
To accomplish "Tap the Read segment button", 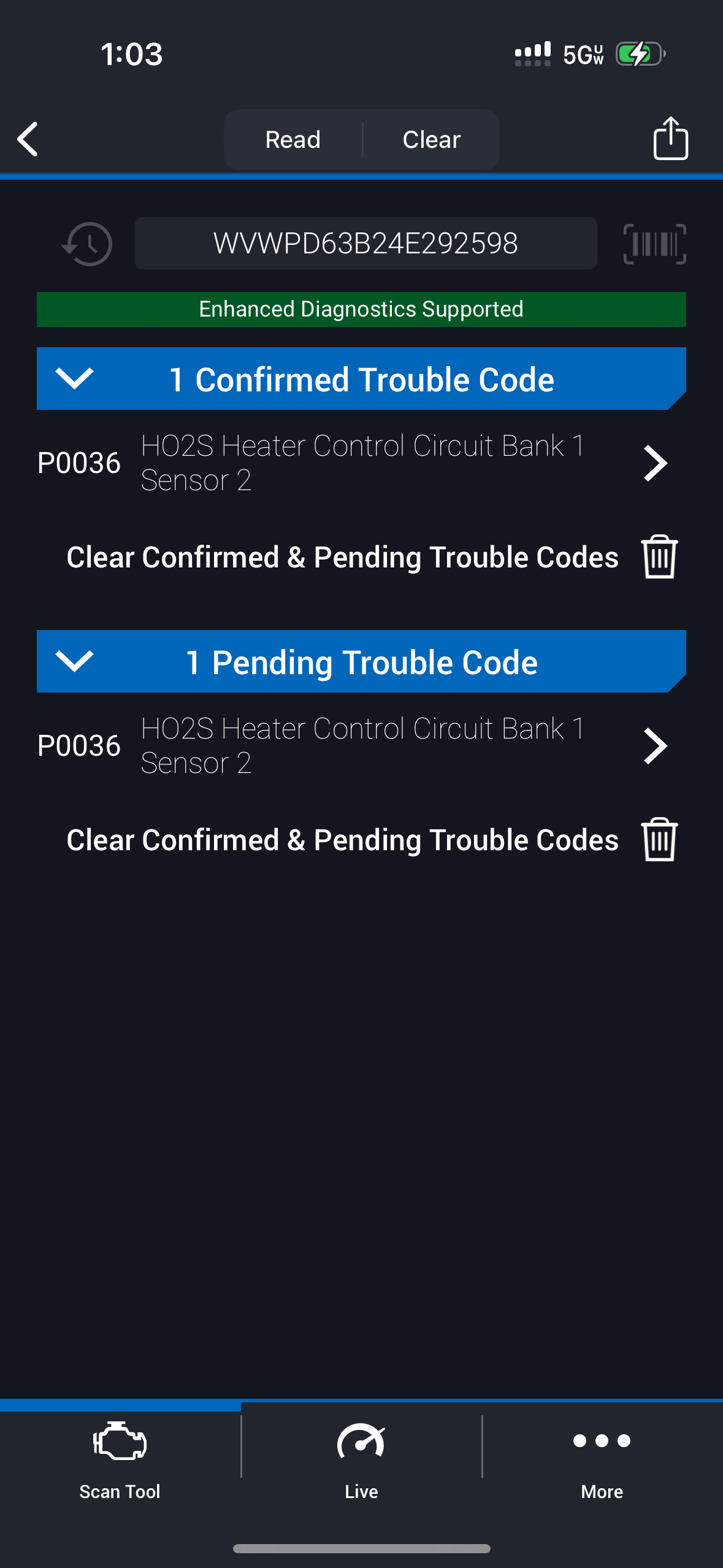I will click(x=293, y=140).
